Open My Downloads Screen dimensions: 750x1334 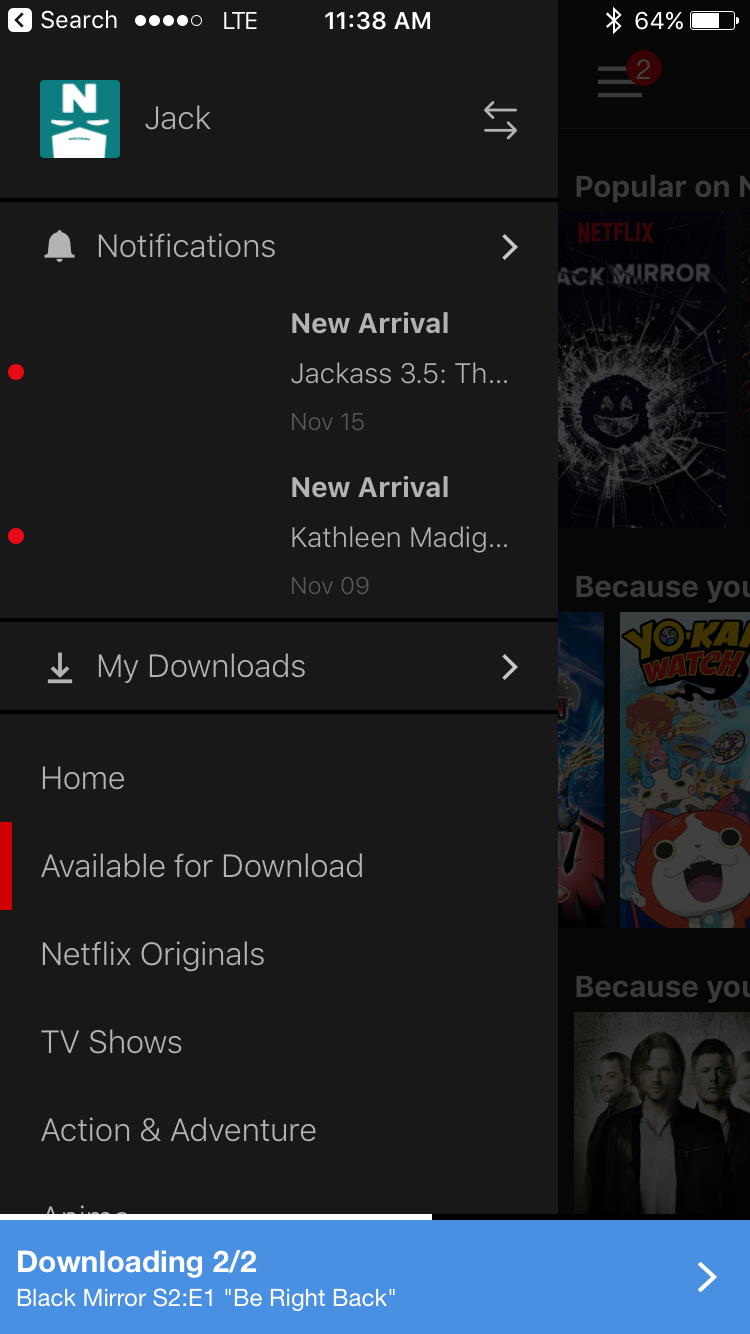pos(279,667)
